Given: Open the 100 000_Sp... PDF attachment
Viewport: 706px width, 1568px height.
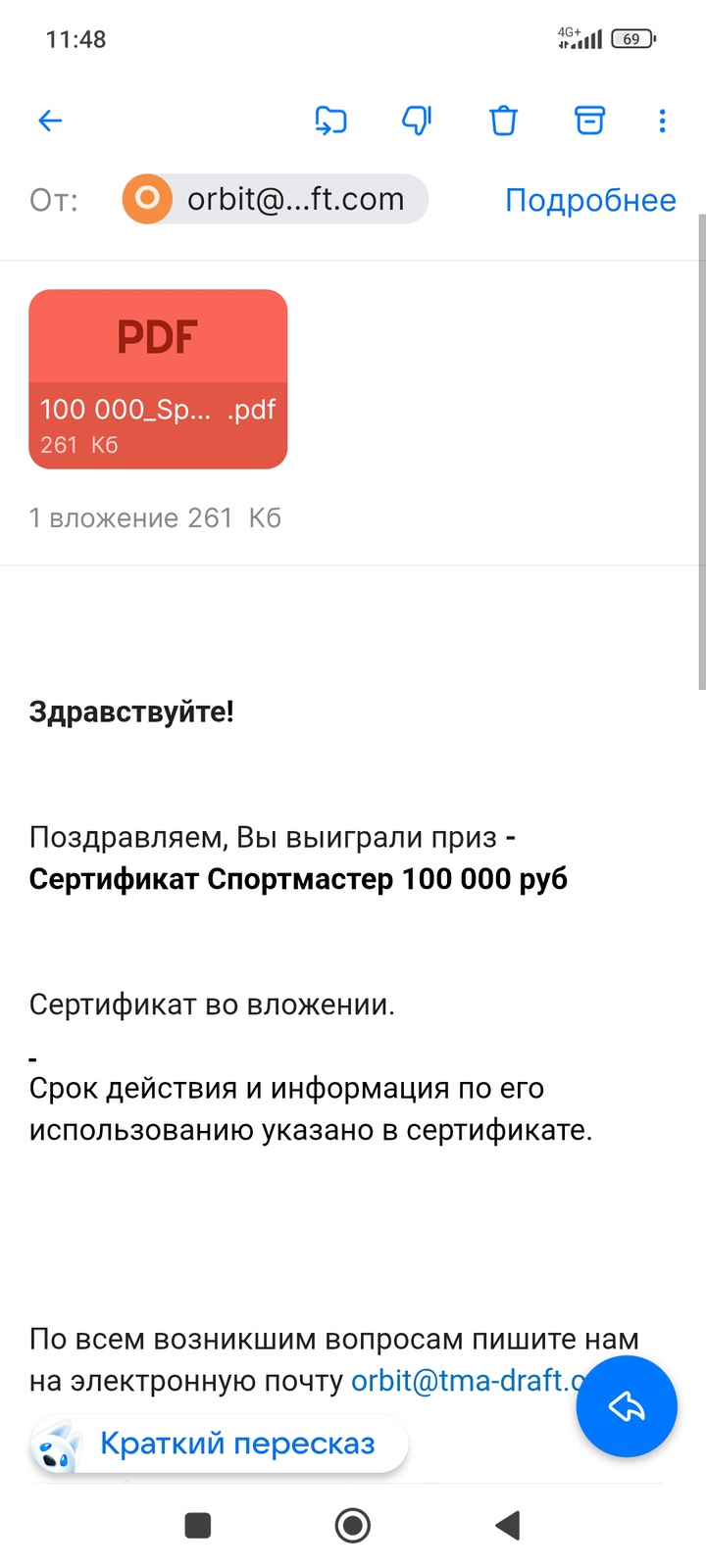Looking at the screenshot, I should pos(158,379).
